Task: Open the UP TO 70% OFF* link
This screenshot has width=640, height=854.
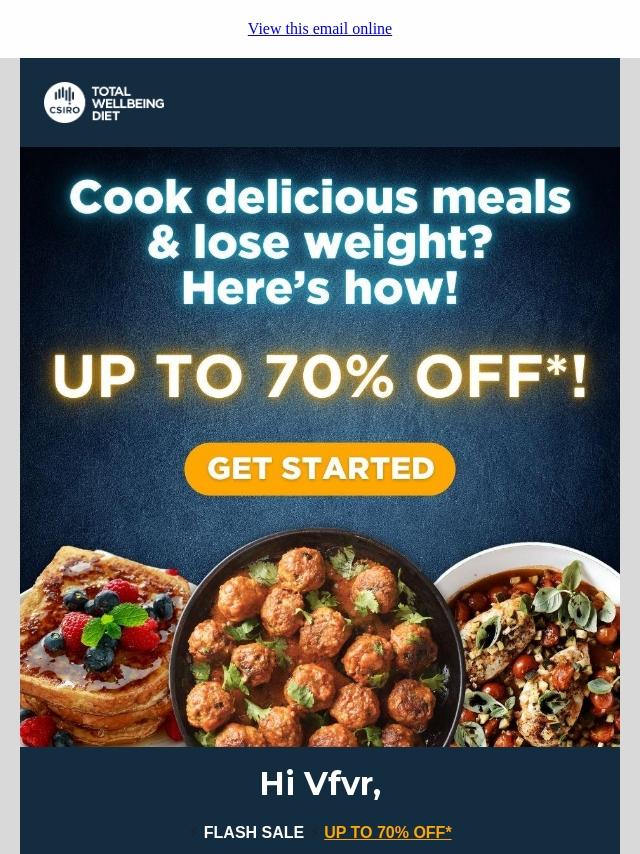Action: [387, 832]
